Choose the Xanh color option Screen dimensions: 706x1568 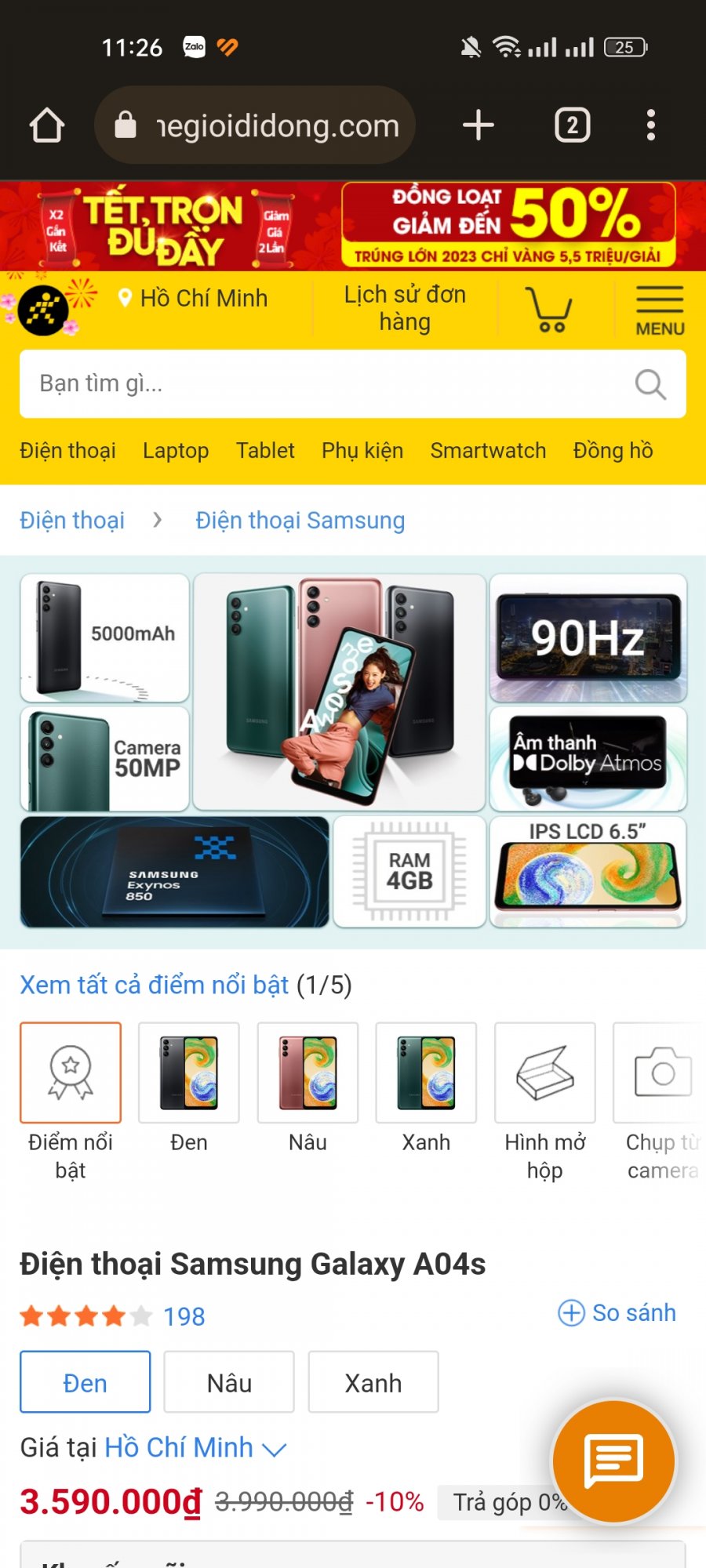pos(373,1383)
